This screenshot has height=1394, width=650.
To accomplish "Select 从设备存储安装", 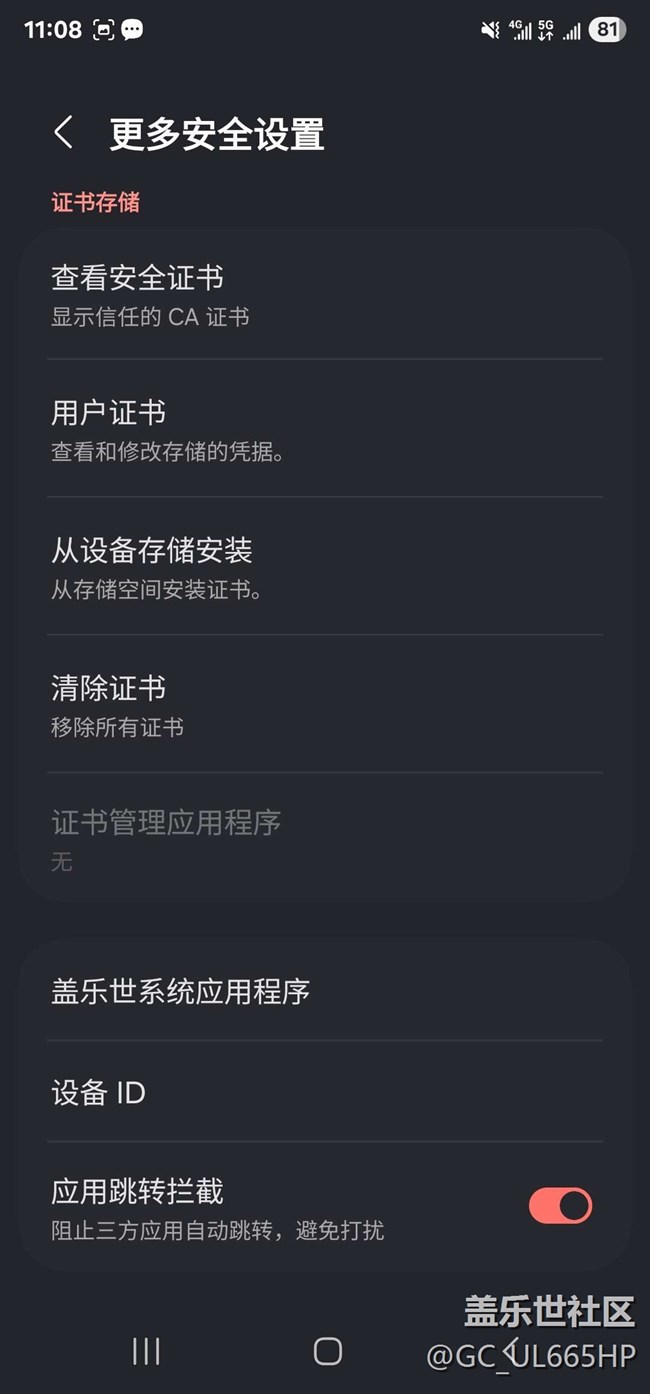I will 325,566.
